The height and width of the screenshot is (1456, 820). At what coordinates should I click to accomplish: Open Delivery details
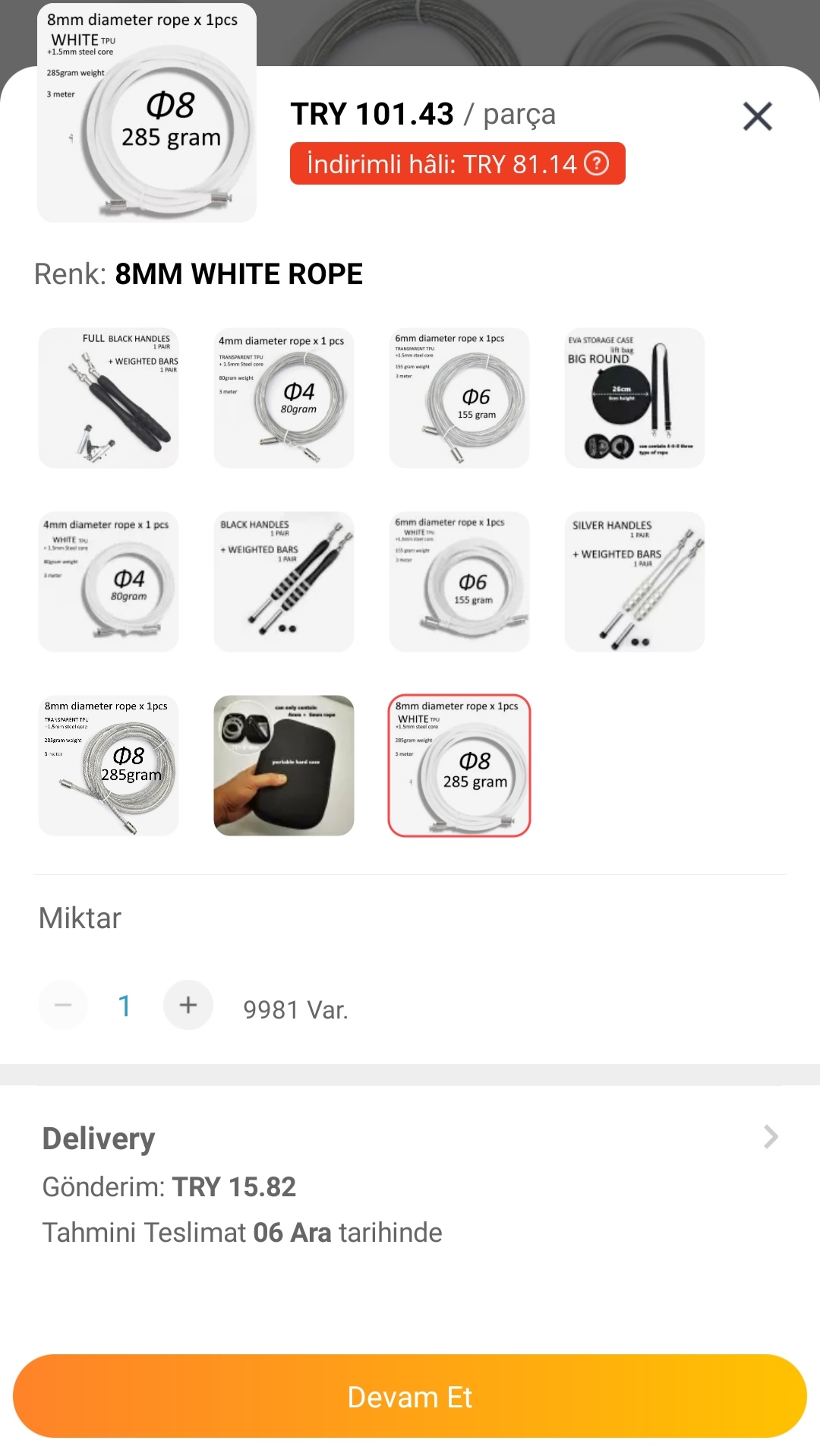tap(770, 1137)
